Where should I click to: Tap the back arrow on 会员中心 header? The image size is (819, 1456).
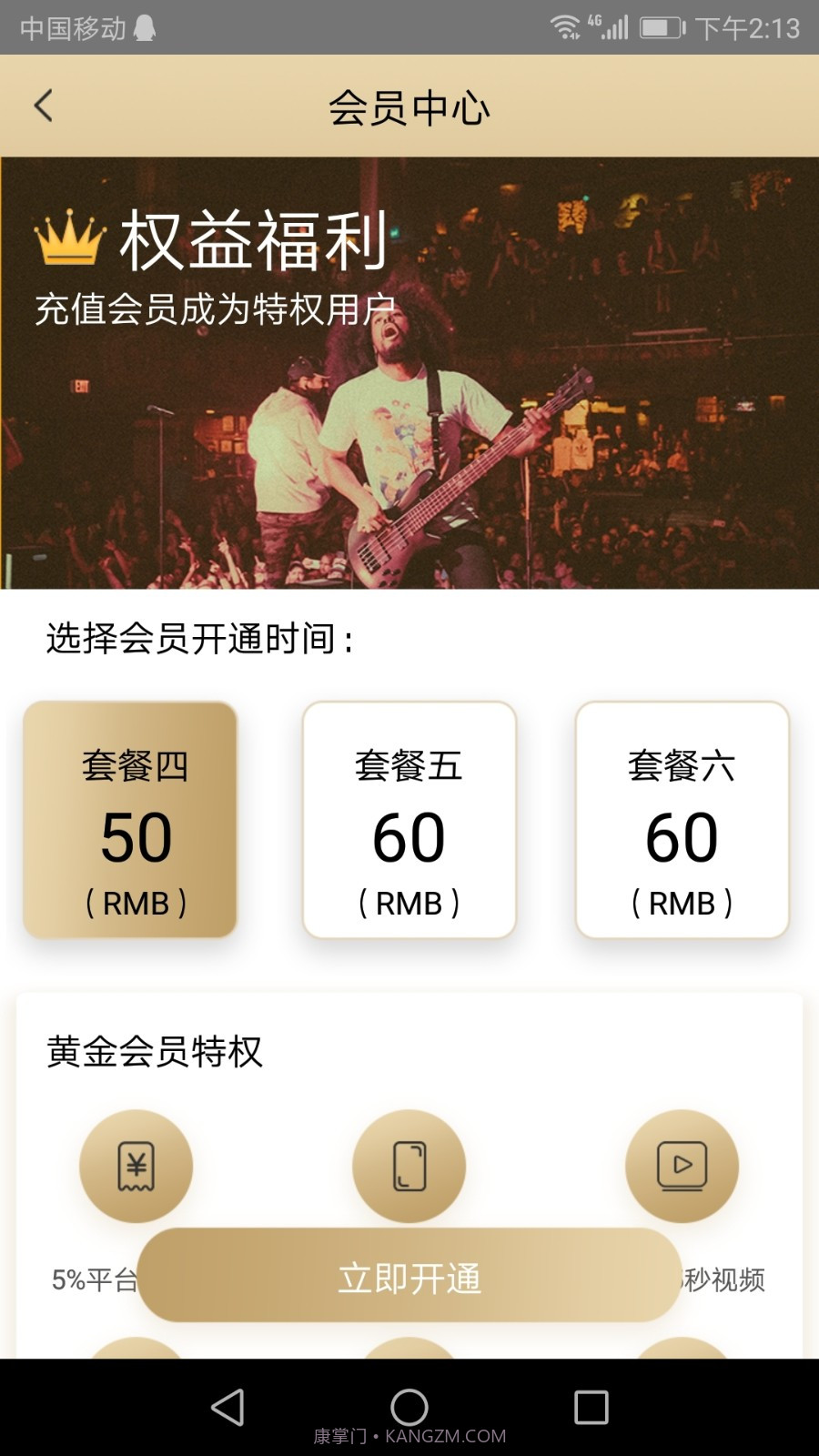point(42,106)
